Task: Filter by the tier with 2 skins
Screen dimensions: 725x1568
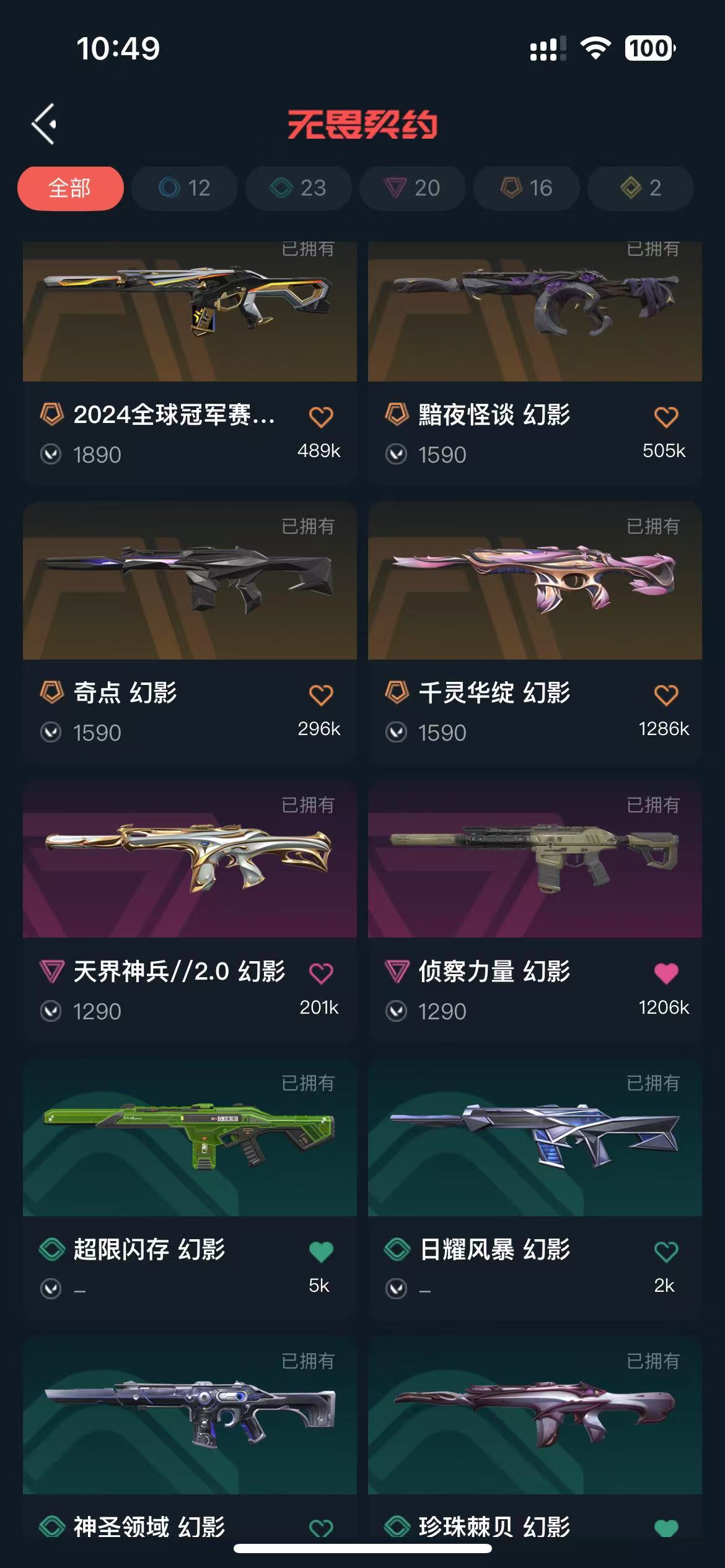Action: point(640,188)
